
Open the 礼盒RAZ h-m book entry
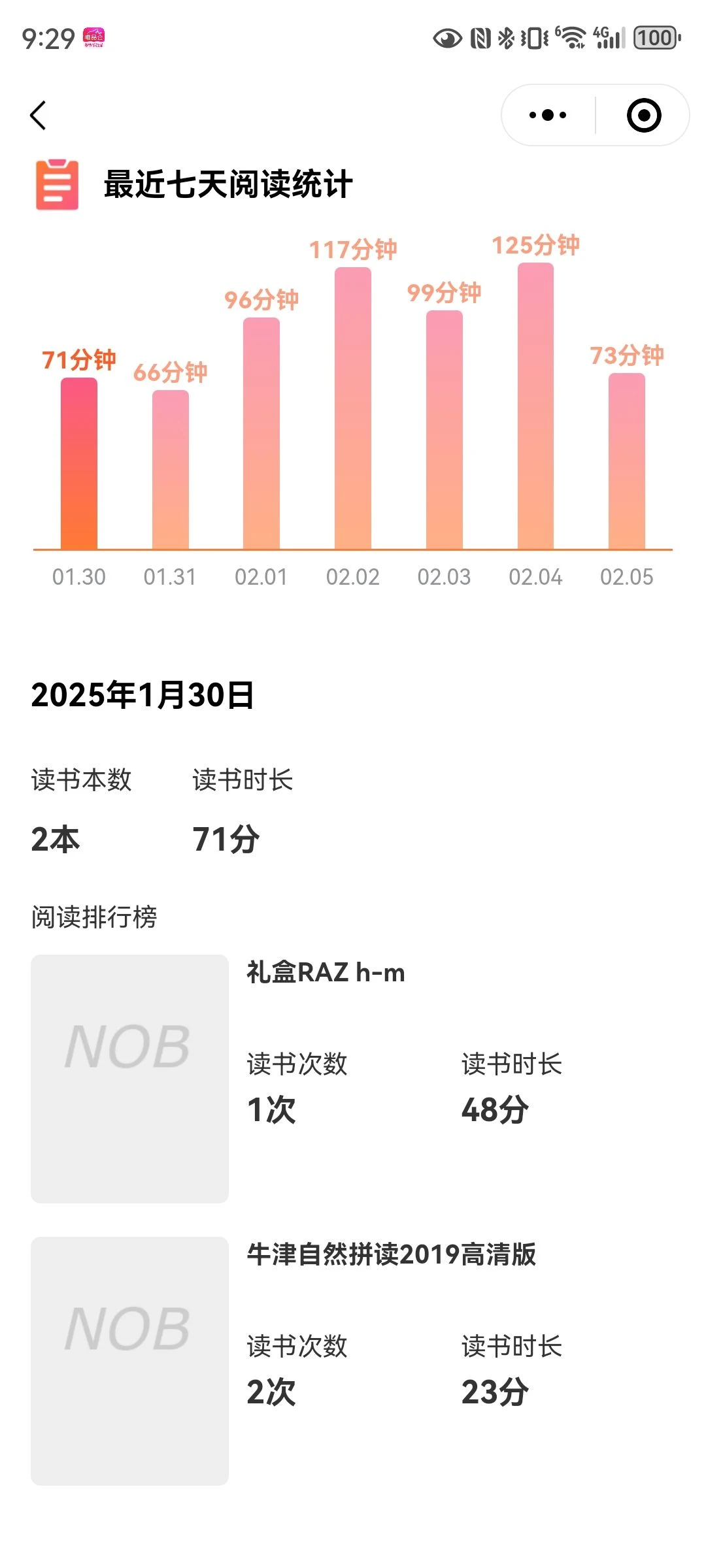coord(353,1079)
